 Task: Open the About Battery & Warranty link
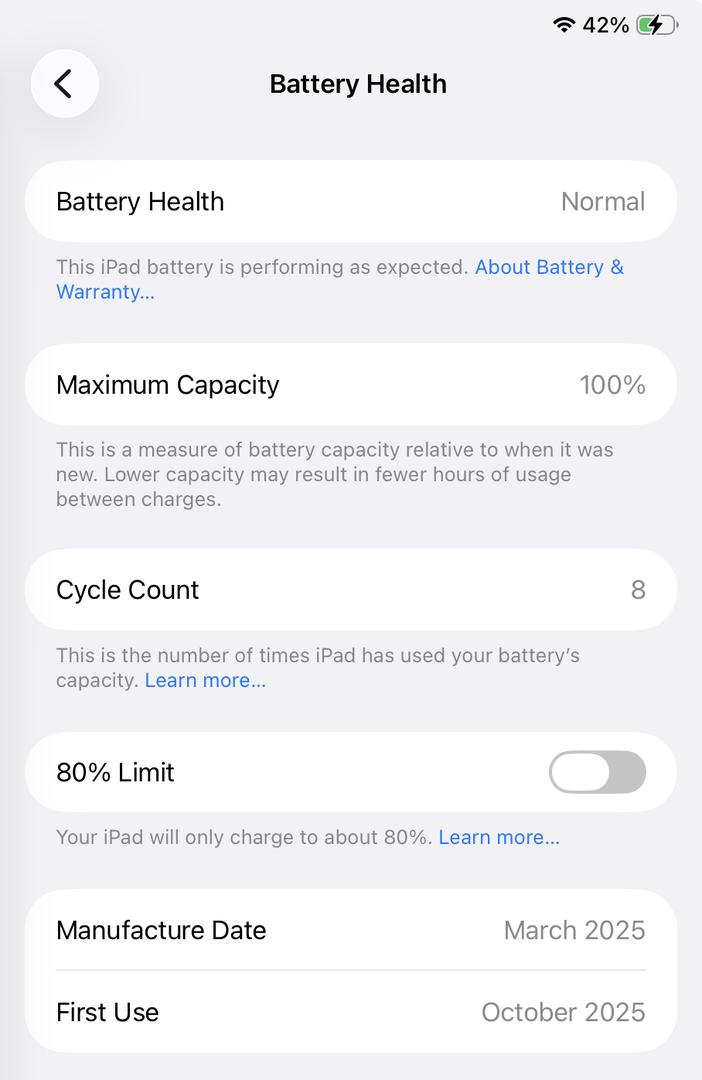[x=548, y=268]
